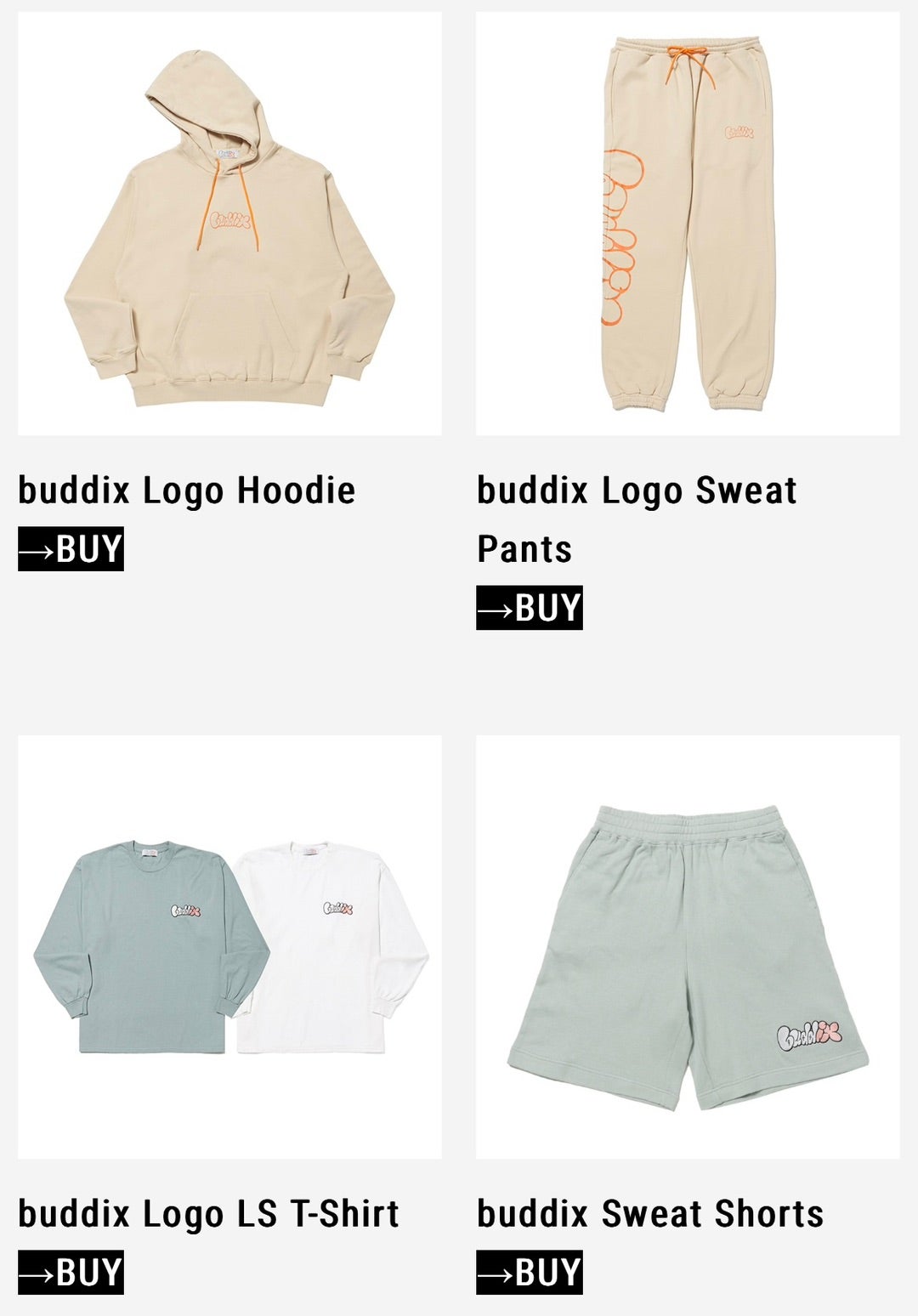Buy the buddix Logo LS T-Shirt
918x1316 pixels.
(71, 1273)
